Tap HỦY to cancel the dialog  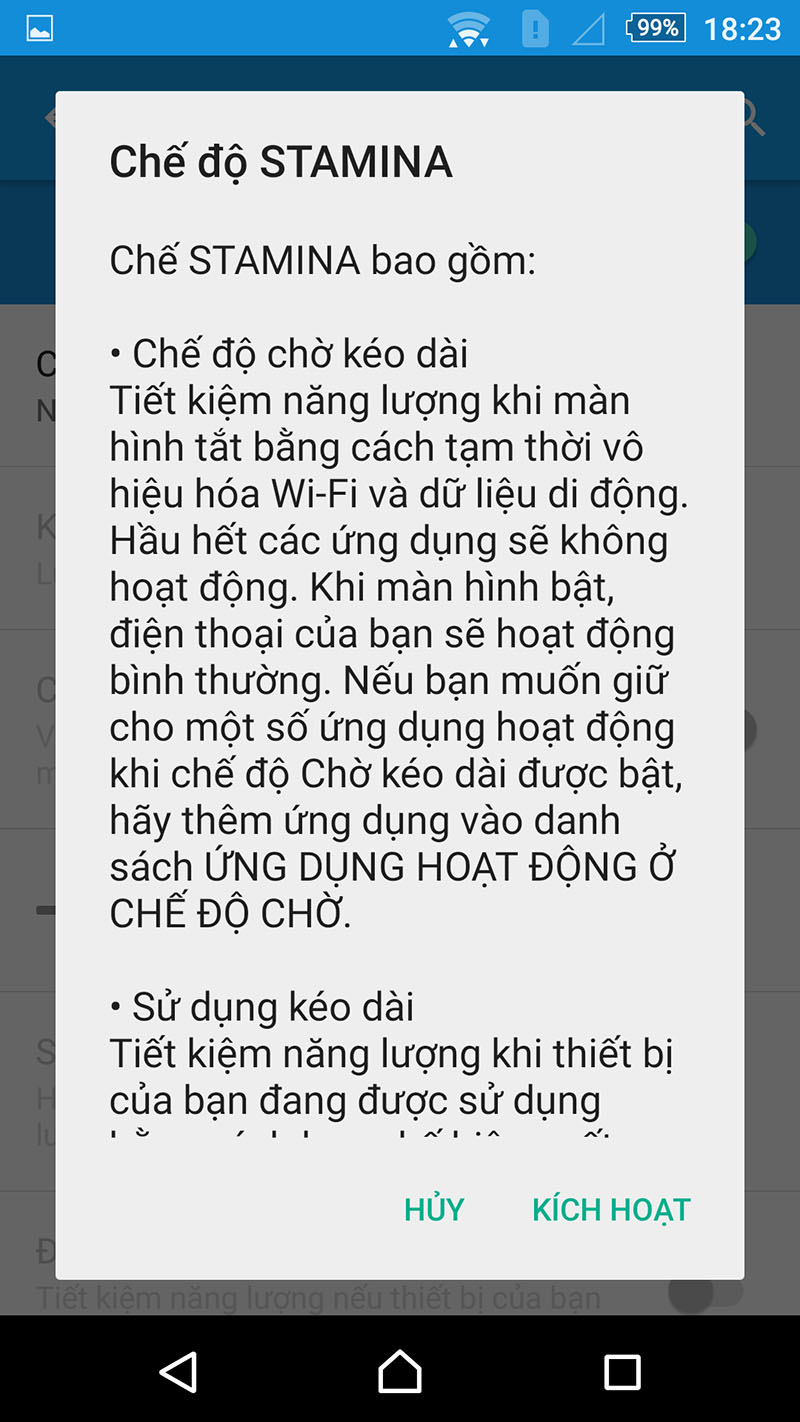coord(434,1209)
